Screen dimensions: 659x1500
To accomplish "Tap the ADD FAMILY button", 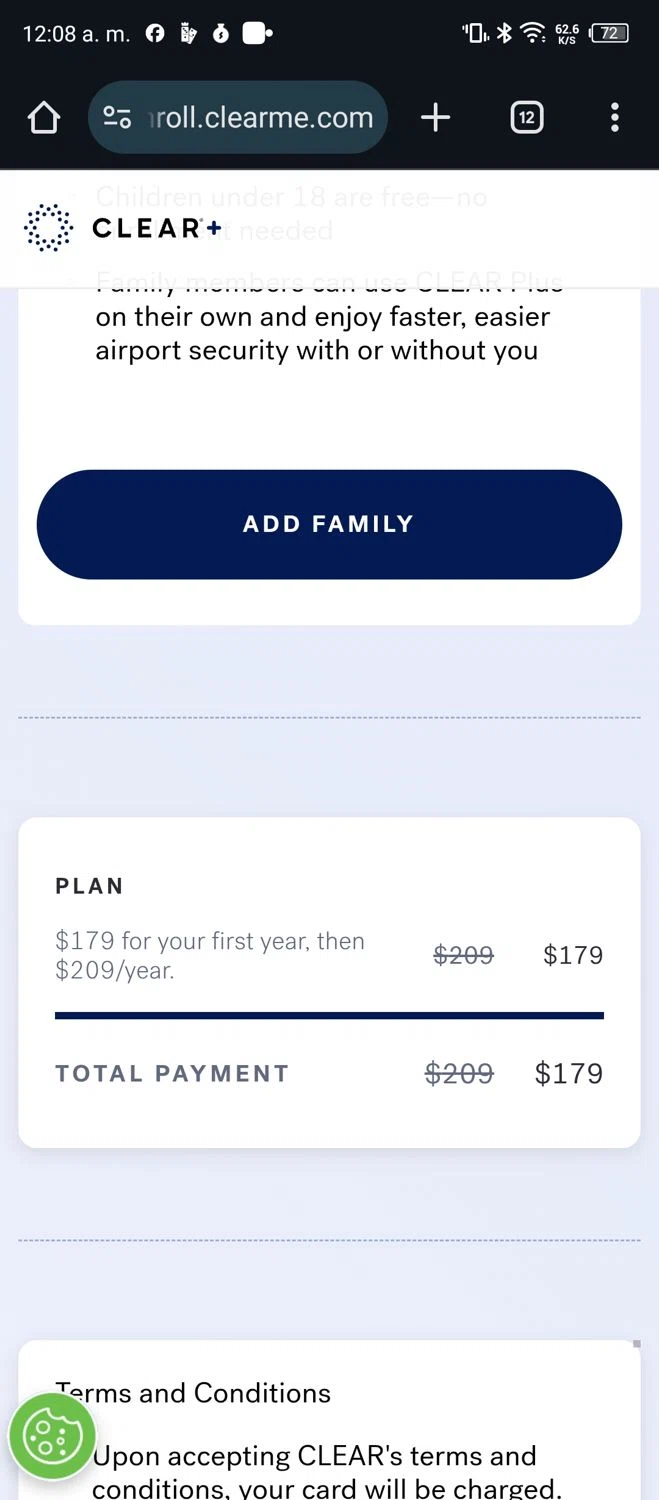I will coord(329,524).
